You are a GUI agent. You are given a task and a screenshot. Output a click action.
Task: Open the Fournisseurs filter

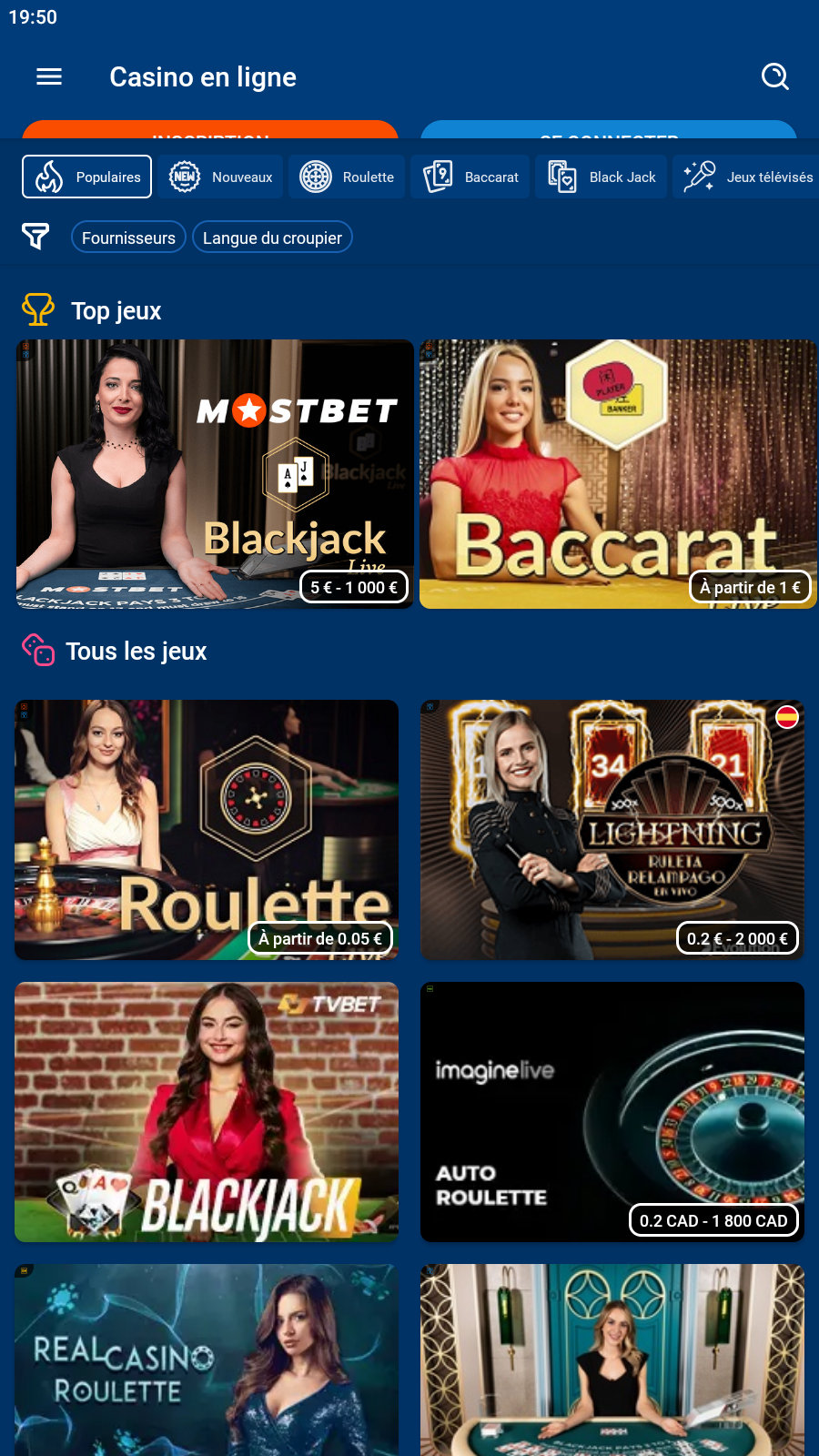click(x=128, y=238)
